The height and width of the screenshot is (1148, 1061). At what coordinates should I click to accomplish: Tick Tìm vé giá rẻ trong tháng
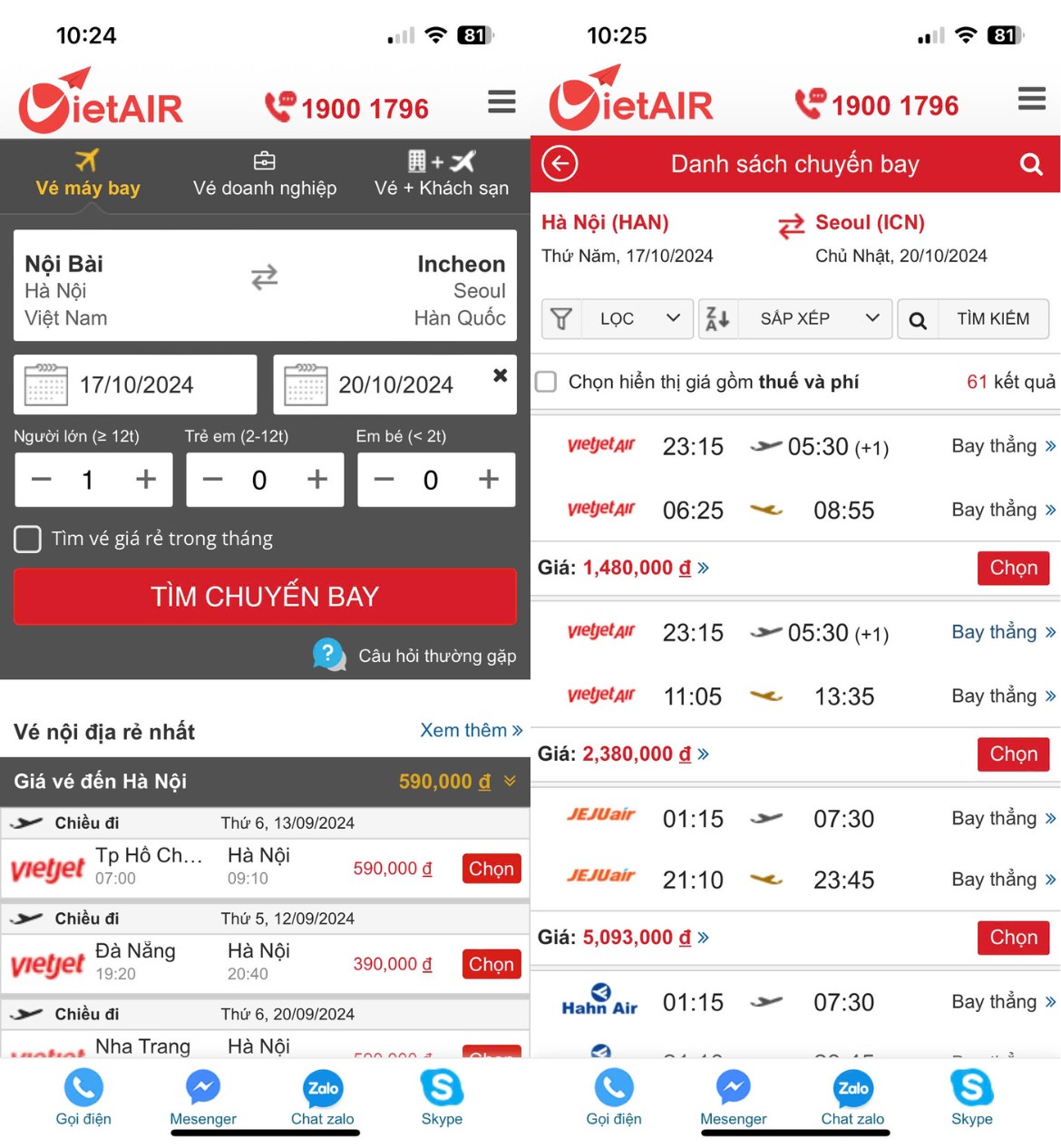(x=28, y=539)
